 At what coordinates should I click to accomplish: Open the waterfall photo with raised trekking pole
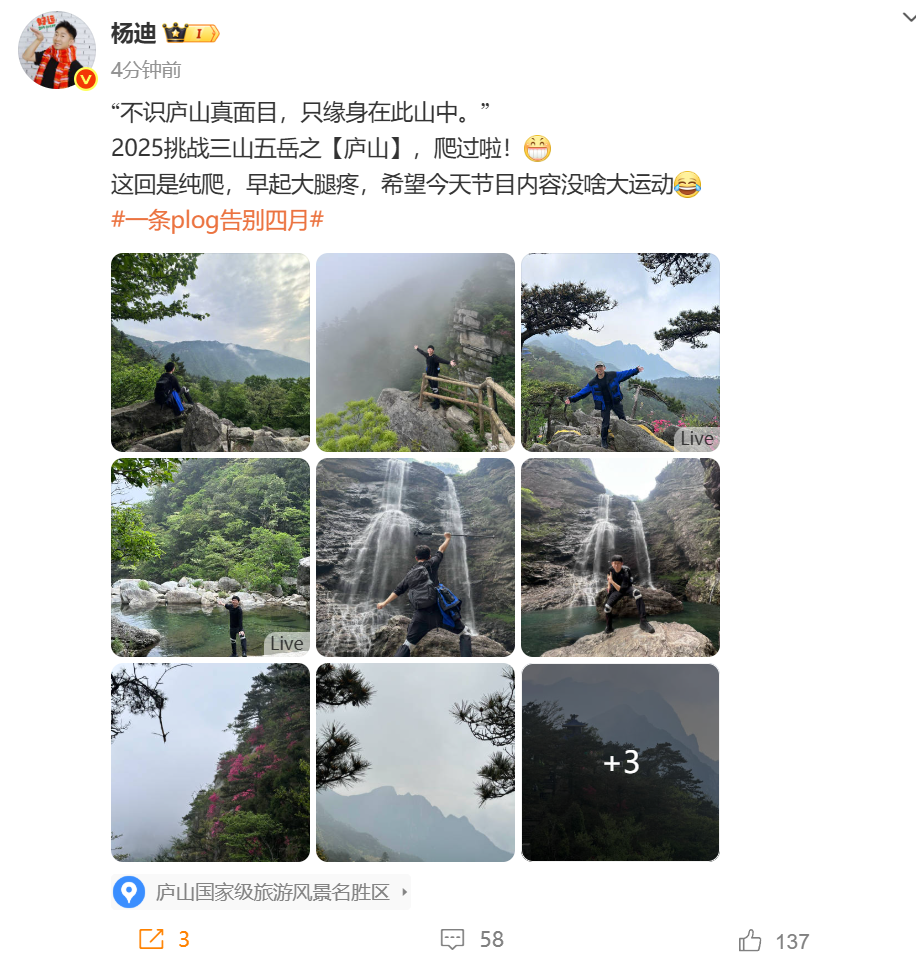[415, 557]
